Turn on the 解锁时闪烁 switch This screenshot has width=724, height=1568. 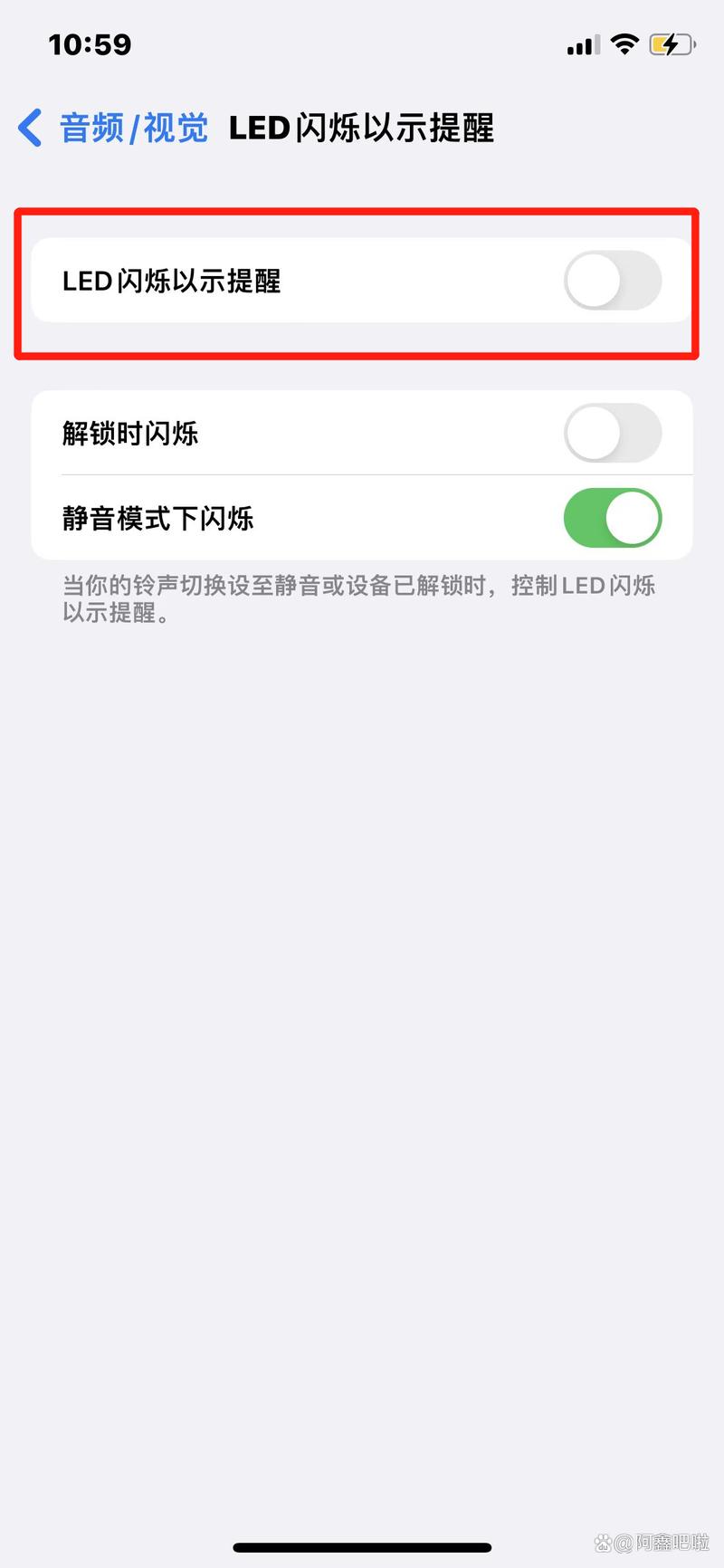[x=613, y=433]
